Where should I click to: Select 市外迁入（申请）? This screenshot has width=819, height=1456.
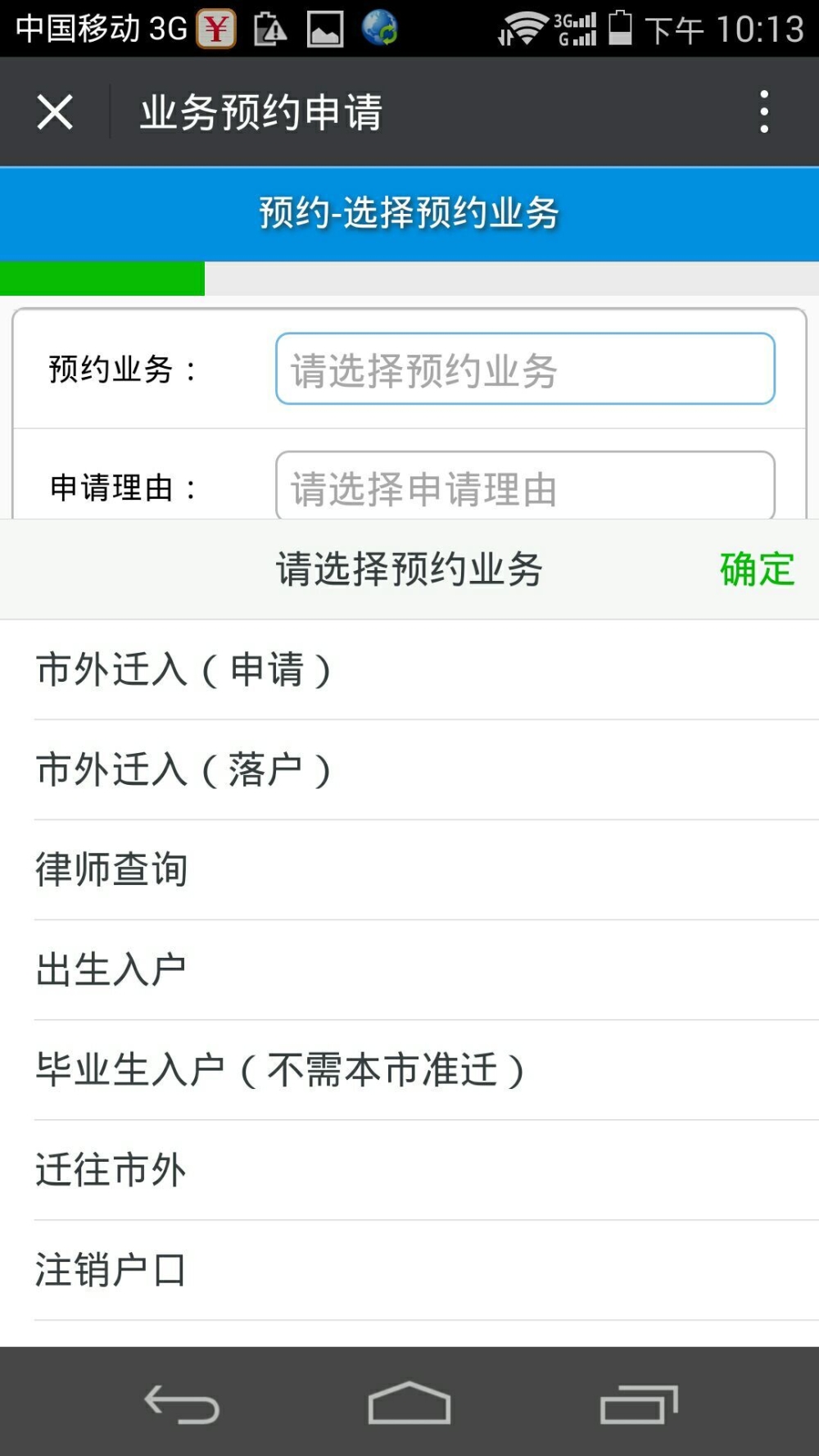coord(409,669)
